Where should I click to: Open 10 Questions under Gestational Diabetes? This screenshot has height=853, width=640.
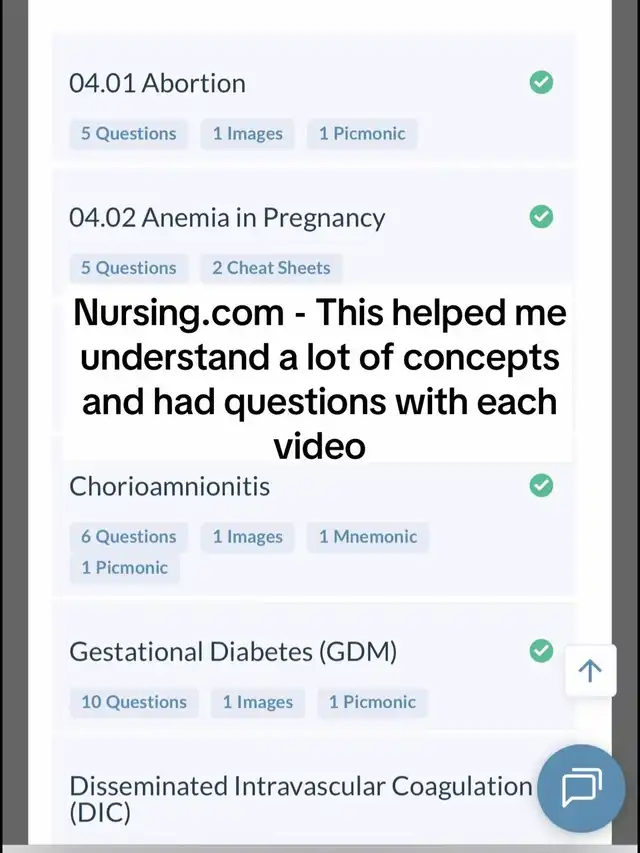(x=133, y=702)
